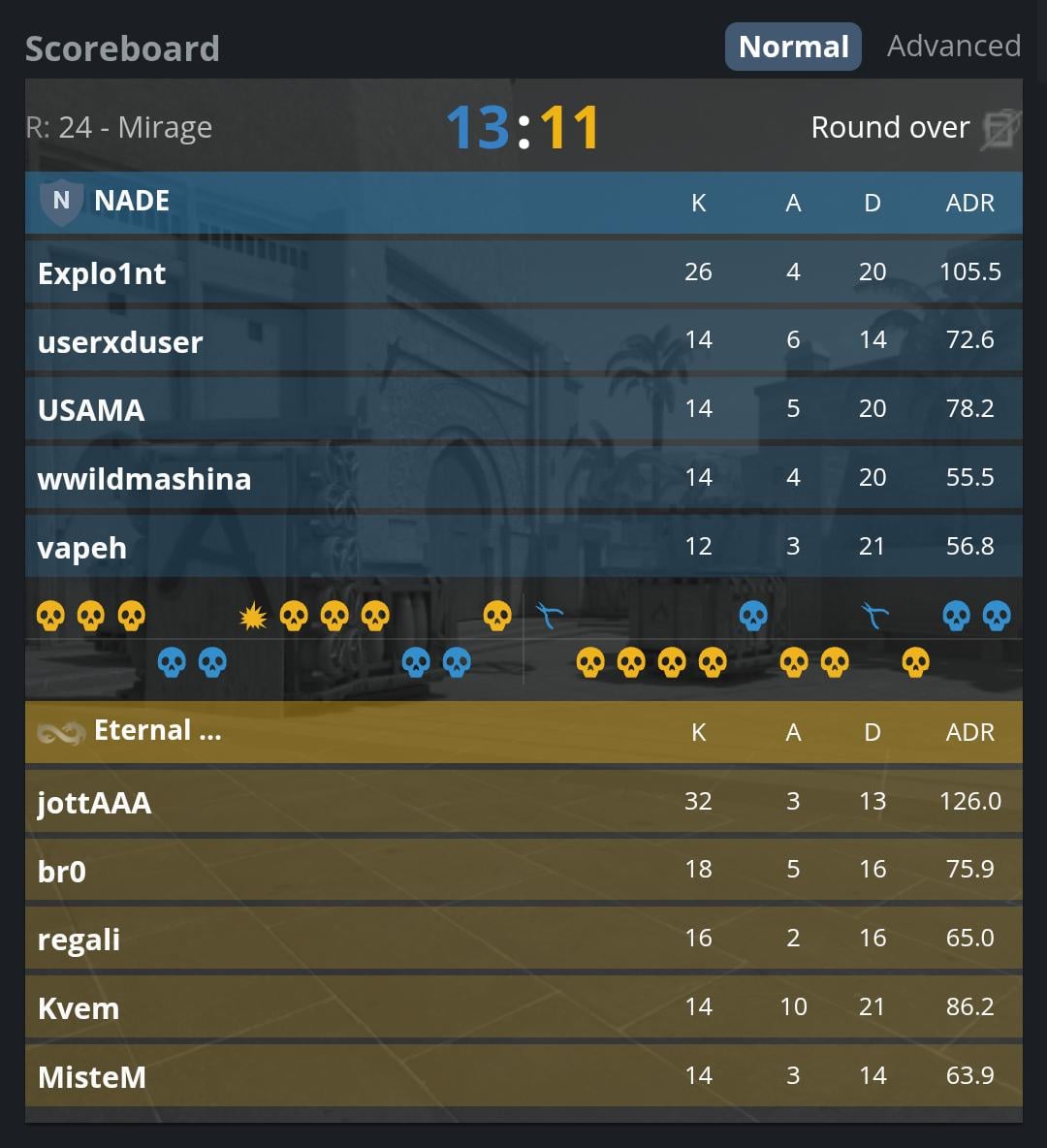Image resolution: width=1047 pixels, height=1148 pixels.
Task: Open player Kvem's row
Action: pos(523,1007)
